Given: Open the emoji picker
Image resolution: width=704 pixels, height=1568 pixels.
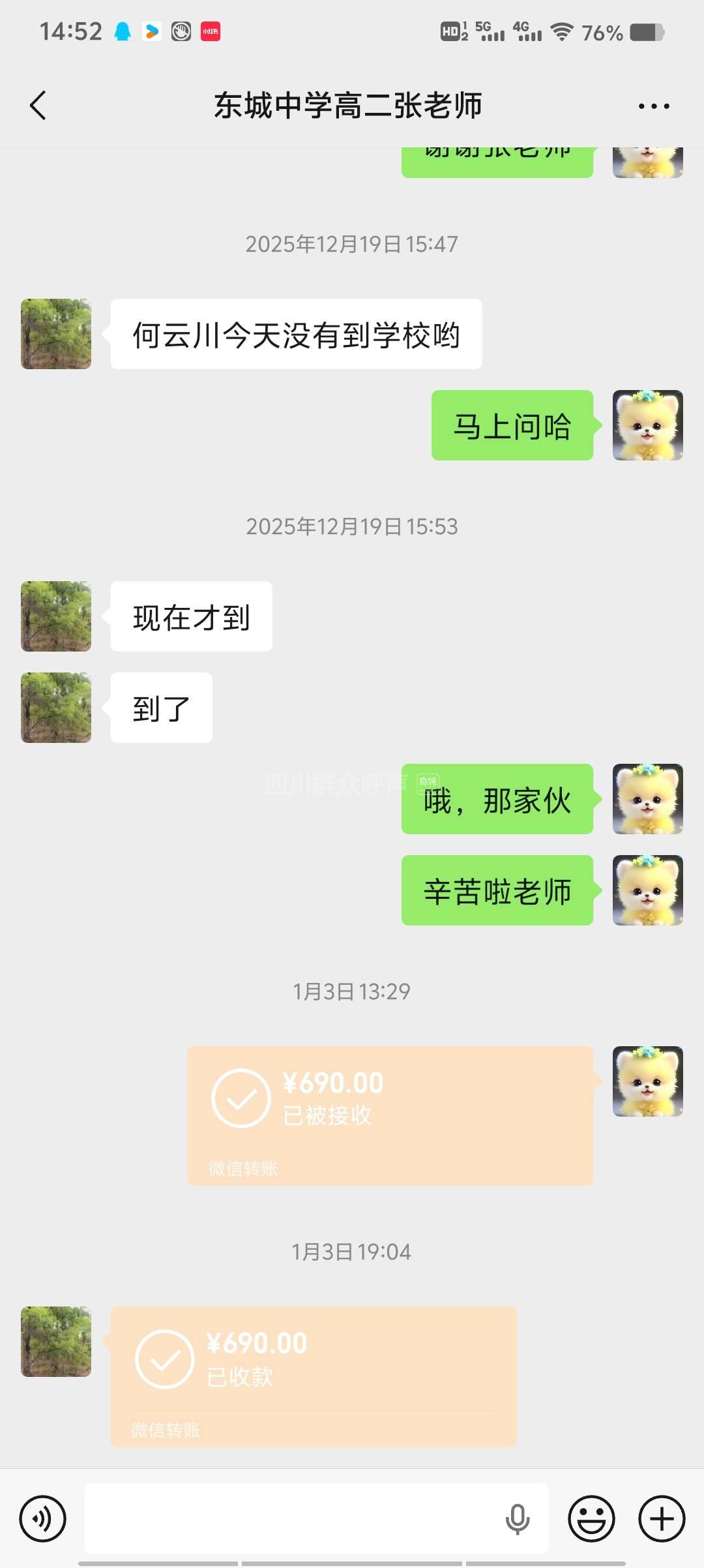Looking at the screenshot, I should click(x=591, y=1518).
